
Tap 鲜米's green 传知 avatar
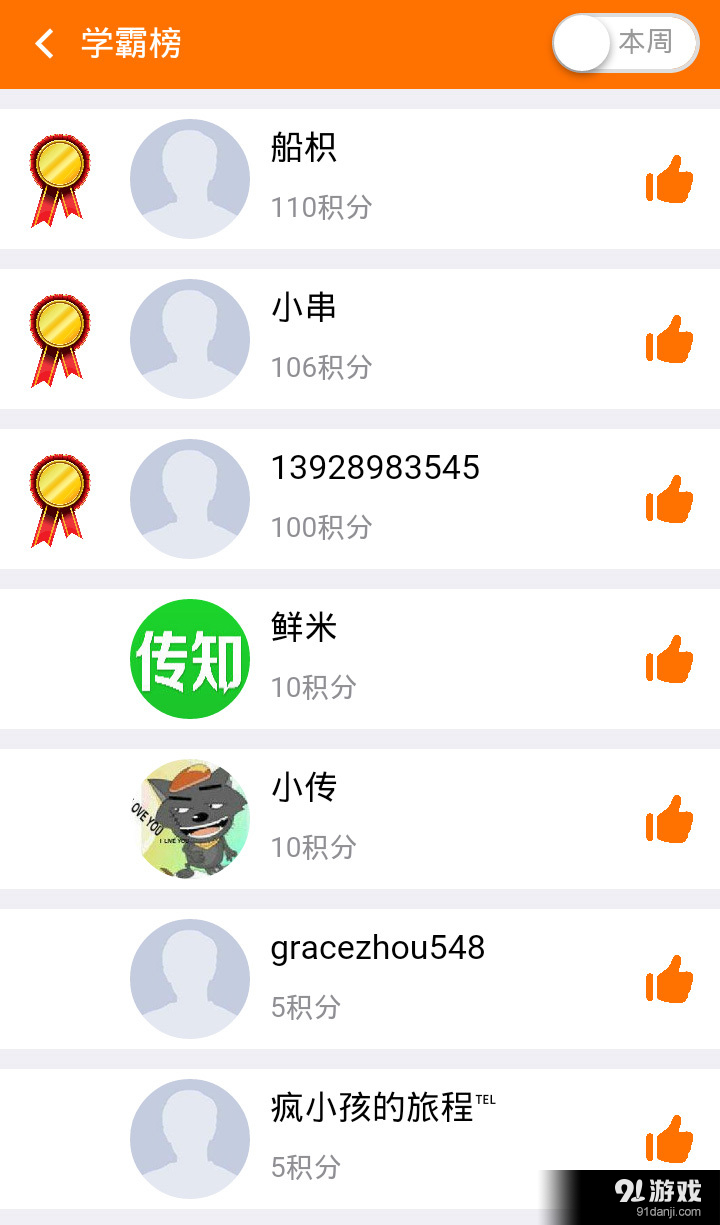point(189,658)
